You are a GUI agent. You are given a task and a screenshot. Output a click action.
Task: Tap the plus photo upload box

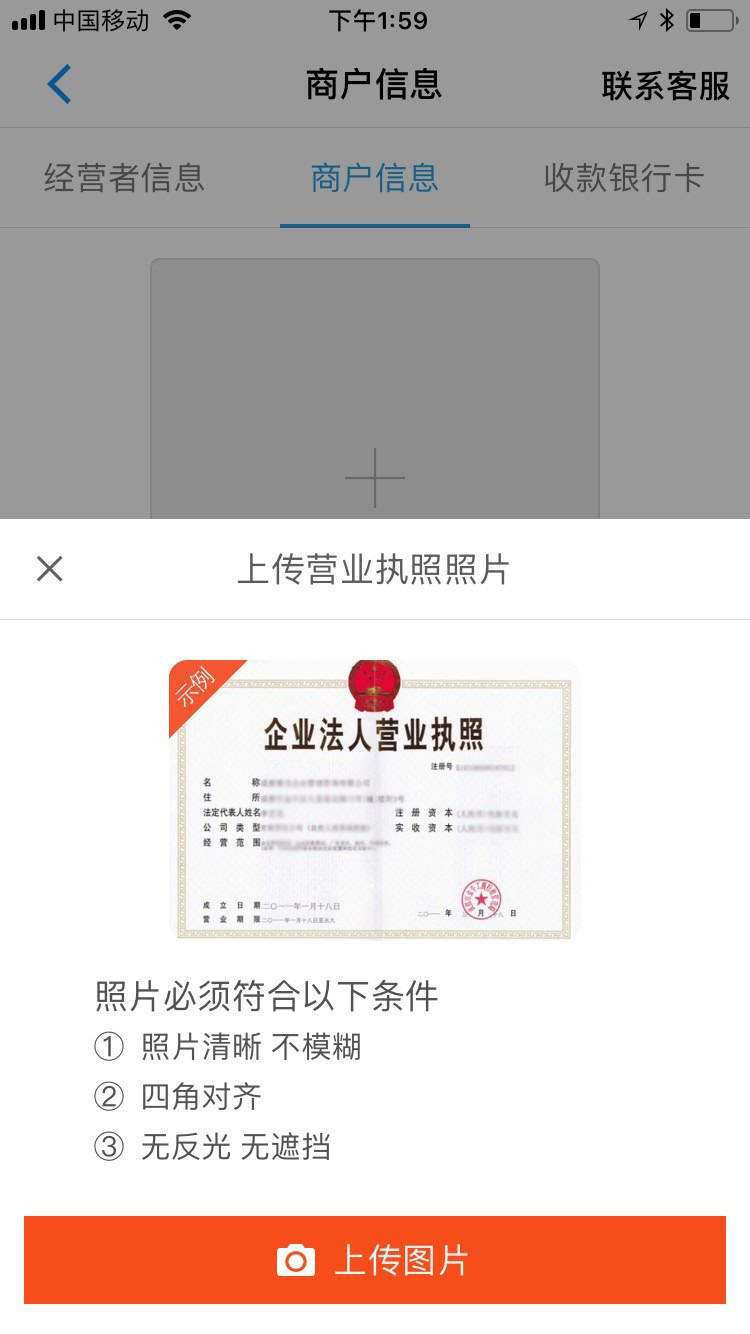(x=375, y=400)
